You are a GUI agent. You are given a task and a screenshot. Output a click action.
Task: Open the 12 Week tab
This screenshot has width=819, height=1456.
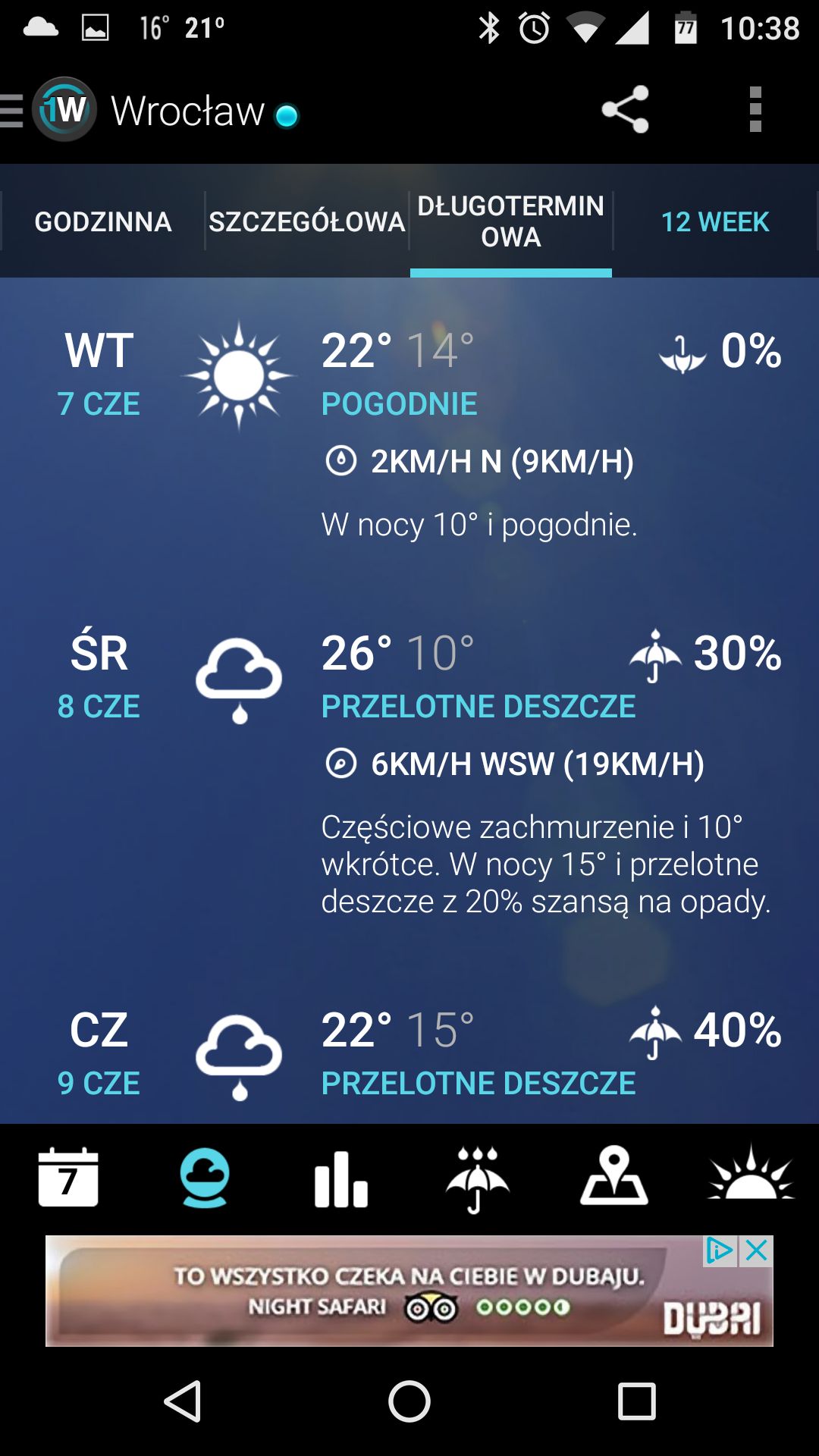(715, 221)
